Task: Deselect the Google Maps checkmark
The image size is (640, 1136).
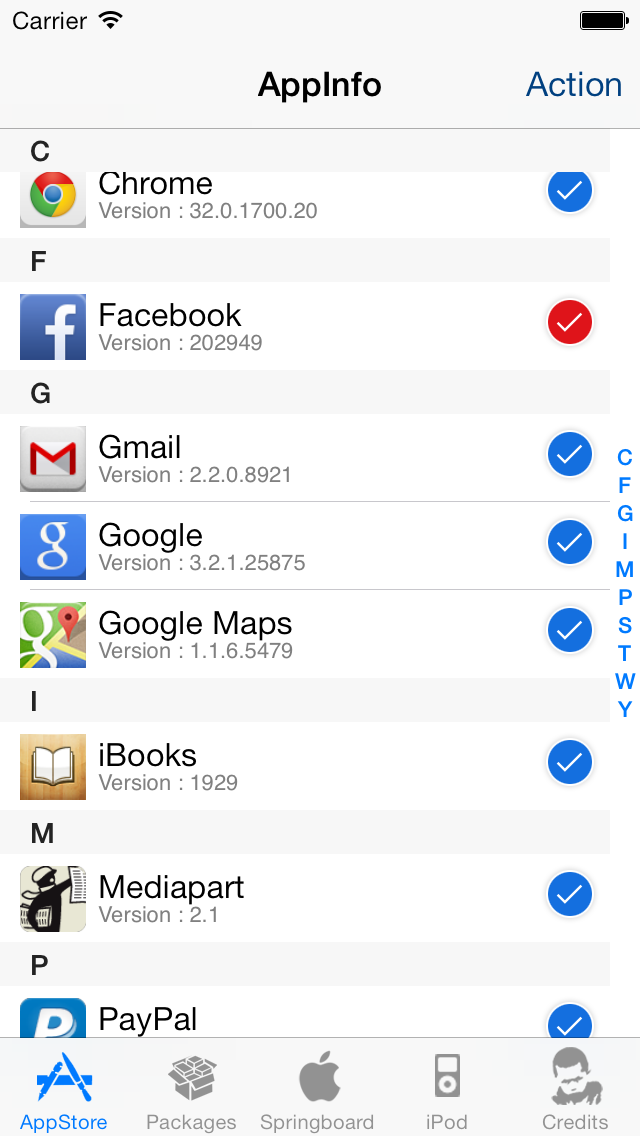Action: (x=570, y=630)
